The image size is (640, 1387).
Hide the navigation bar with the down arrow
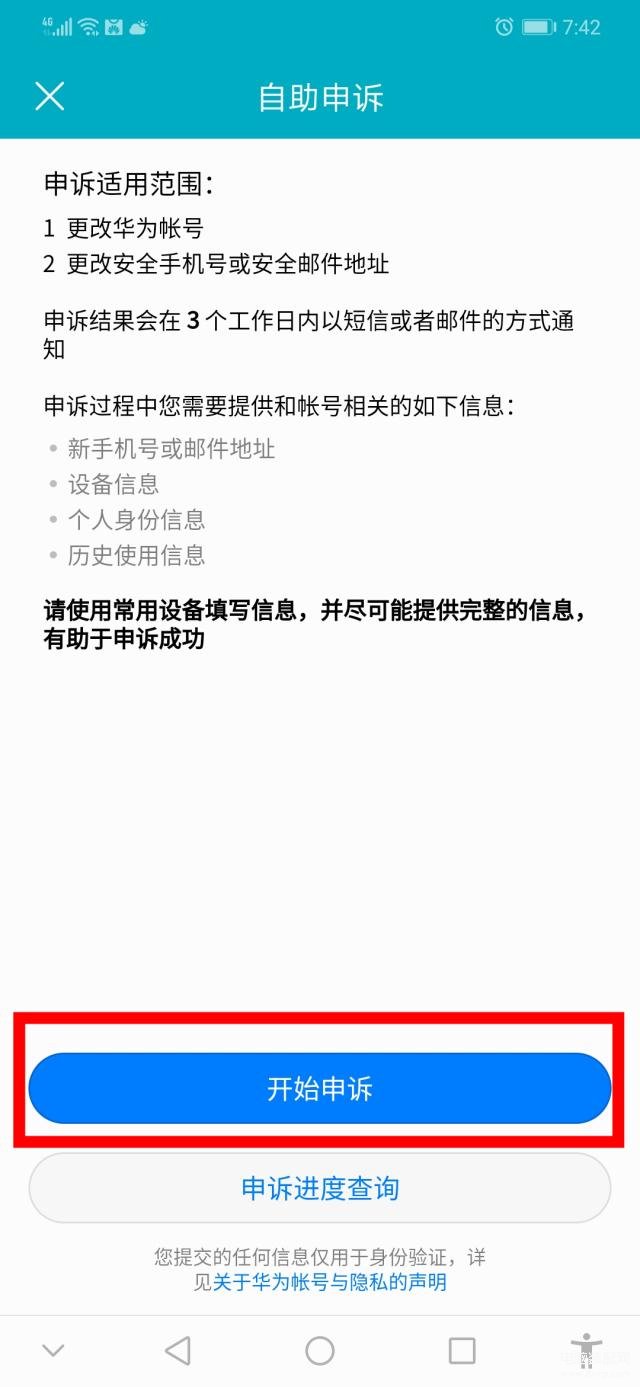(54, 1351)
